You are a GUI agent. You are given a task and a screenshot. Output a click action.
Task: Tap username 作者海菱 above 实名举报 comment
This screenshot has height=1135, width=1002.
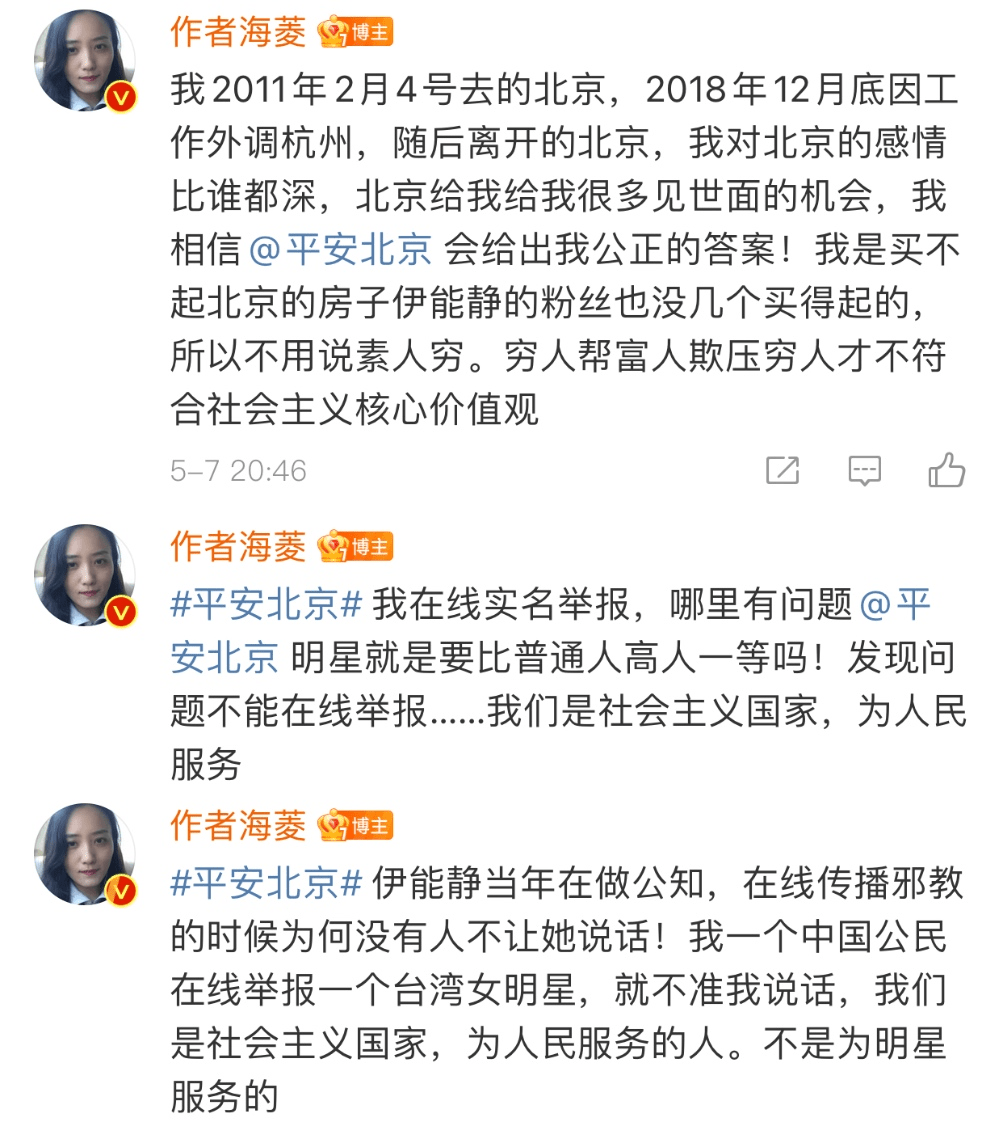(x=238, y=546)
